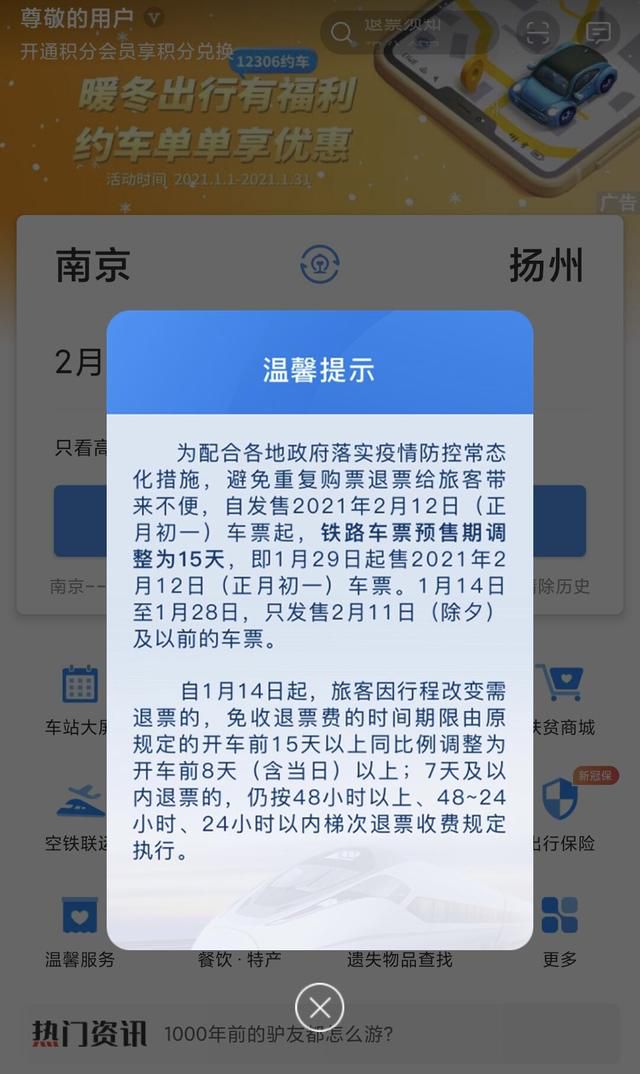Open 餐饮·特产 section
640x1074 pixels.
tap(239, 958)
